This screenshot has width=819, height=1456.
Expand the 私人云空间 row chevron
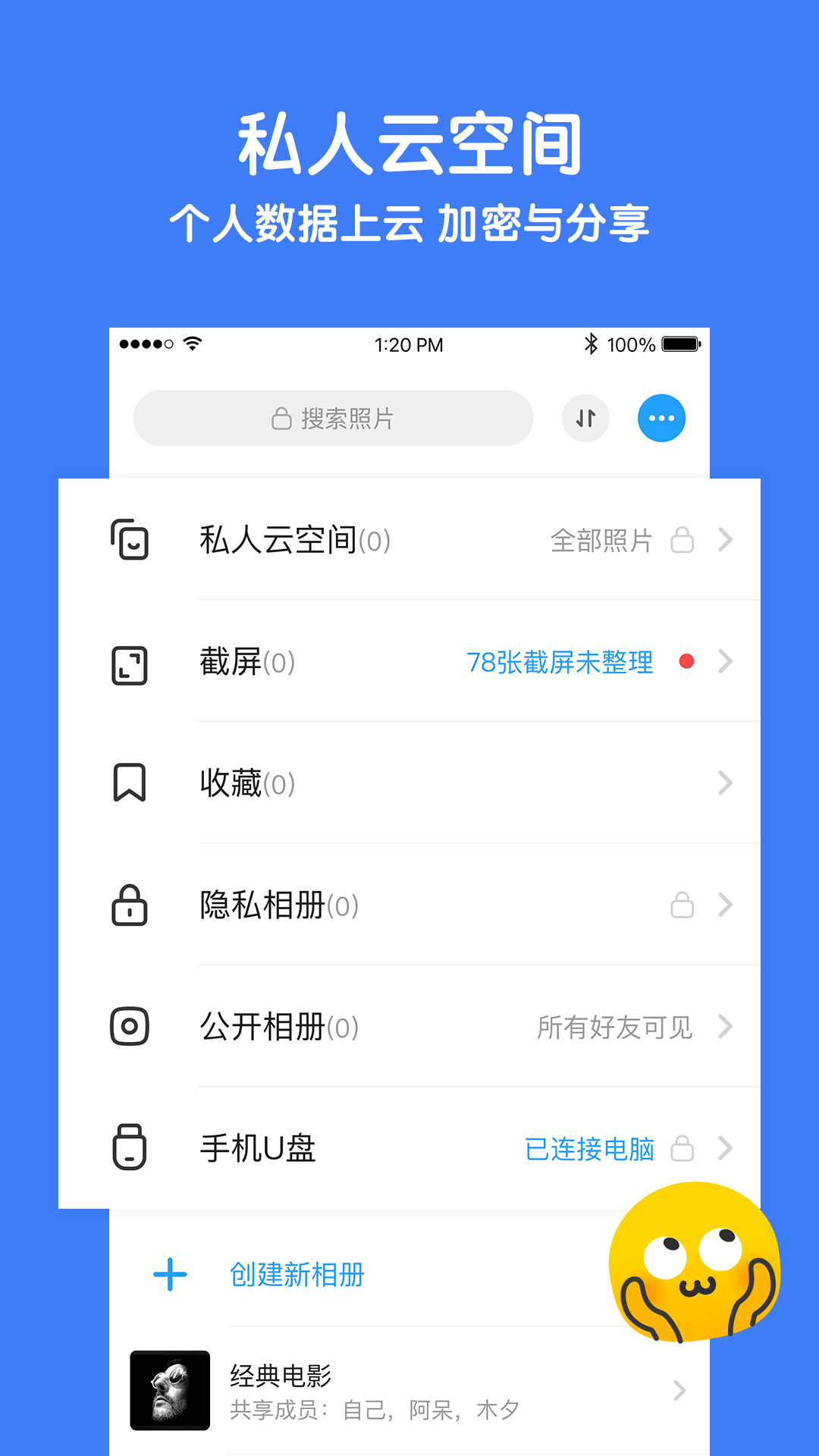point(726,541)
